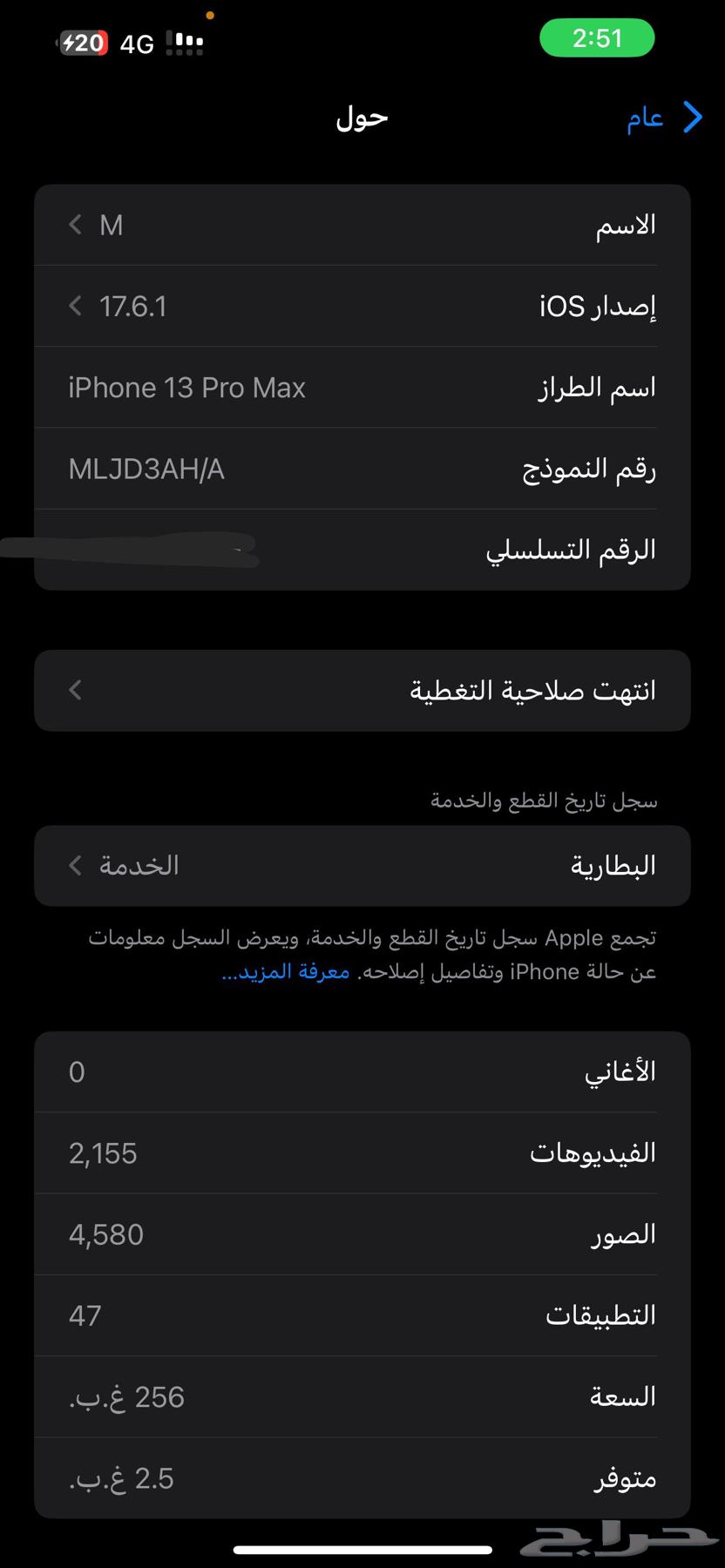The height and width of the screenshot is (1568, 725).
Task: Expand the إصدار iOS 17.6.1 row
Action: (x=362, y=306)
